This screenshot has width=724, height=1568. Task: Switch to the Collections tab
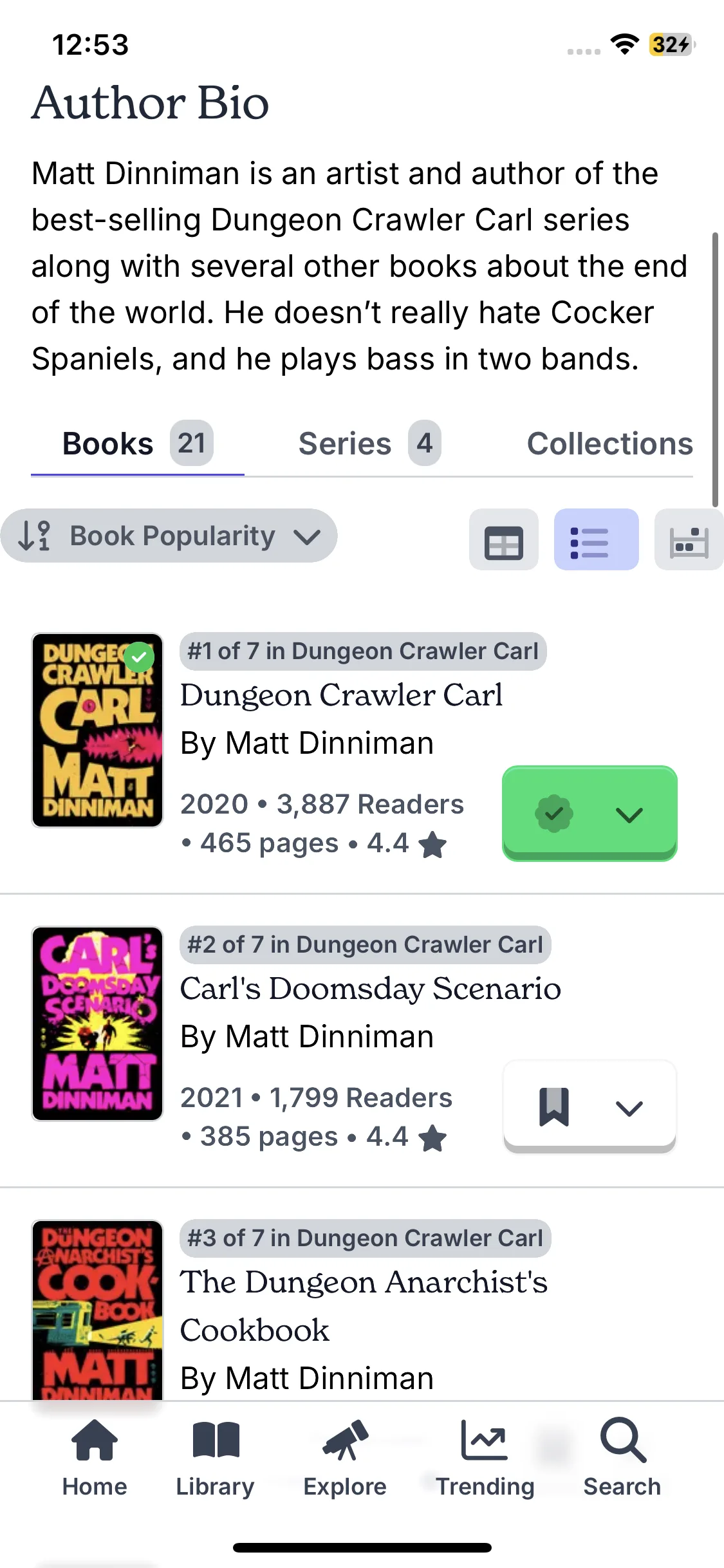click(x=609, y=443)
